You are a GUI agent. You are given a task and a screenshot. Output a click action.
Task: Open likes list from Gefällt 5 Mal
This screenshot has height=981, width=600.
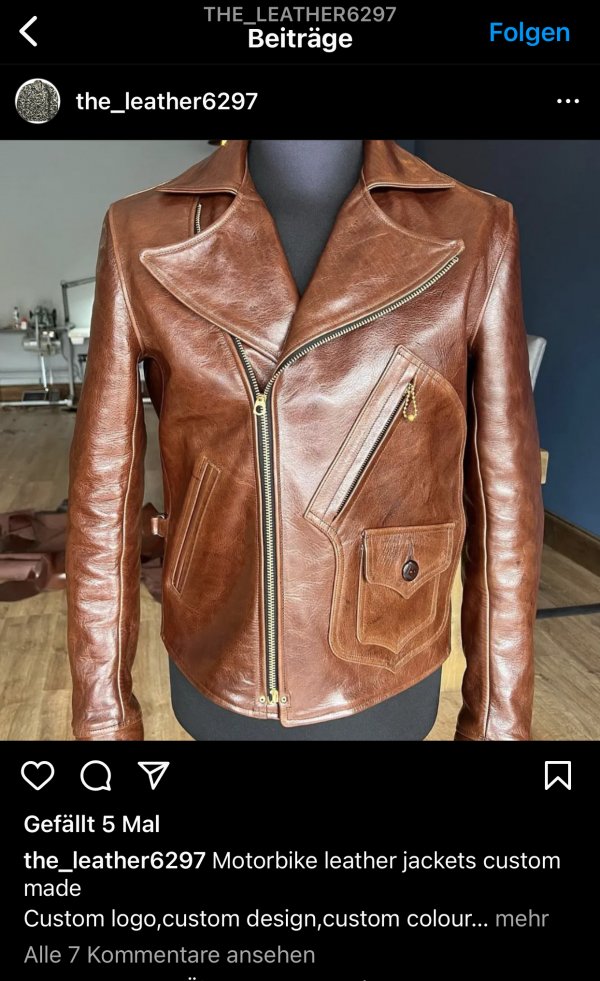click(92, 824)
